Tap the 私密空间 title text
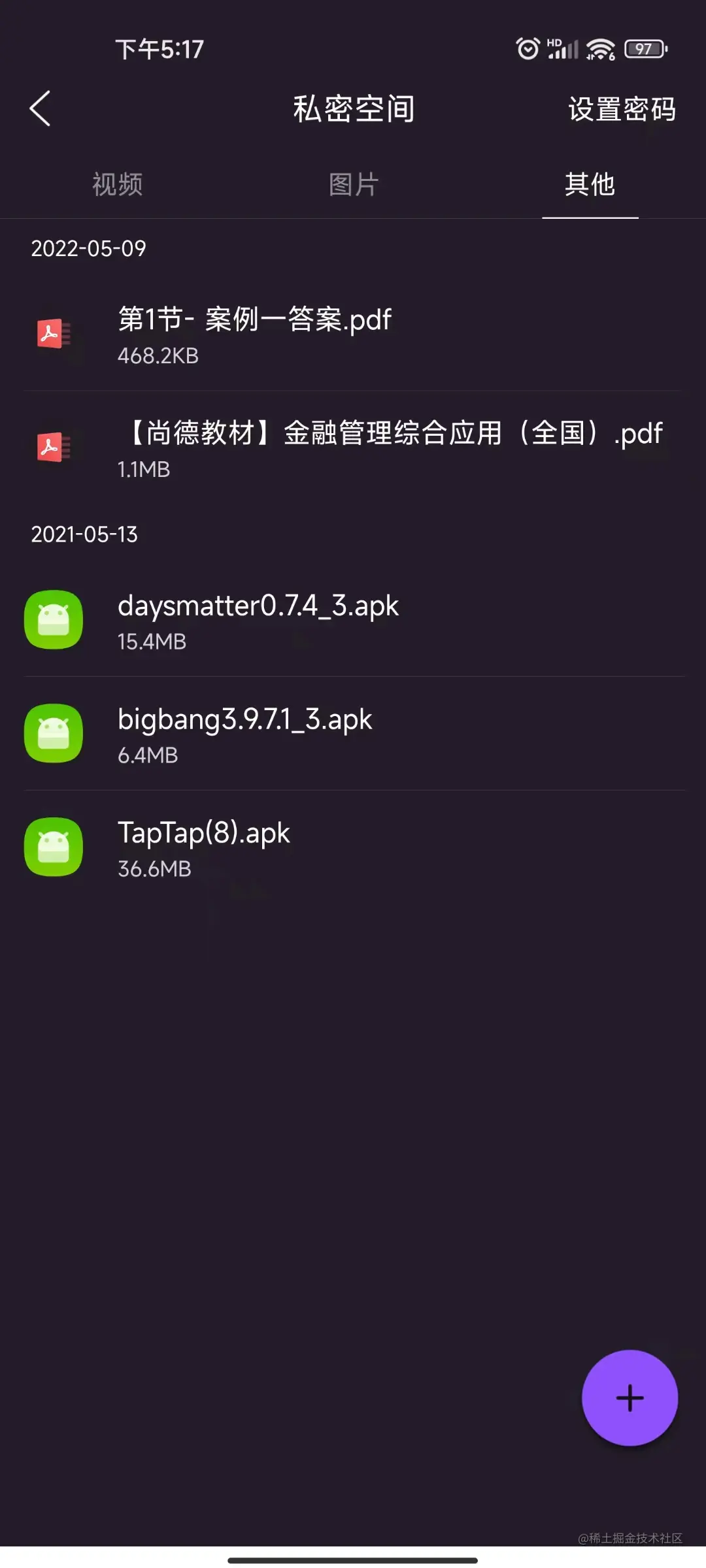Screen dimensions: 706x1568 [x=353, y=108]
